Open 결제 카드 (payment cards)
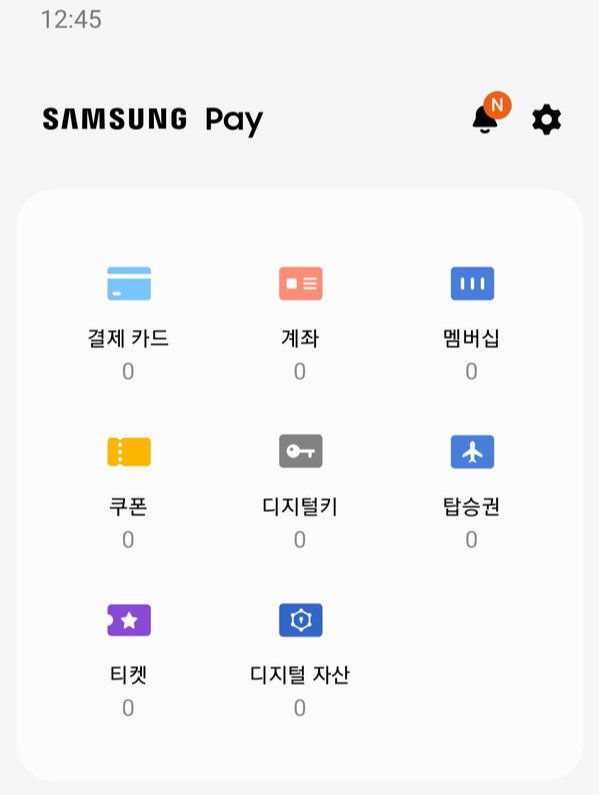The height and width of the screenshot is (795, 603). tap(128, 285)
